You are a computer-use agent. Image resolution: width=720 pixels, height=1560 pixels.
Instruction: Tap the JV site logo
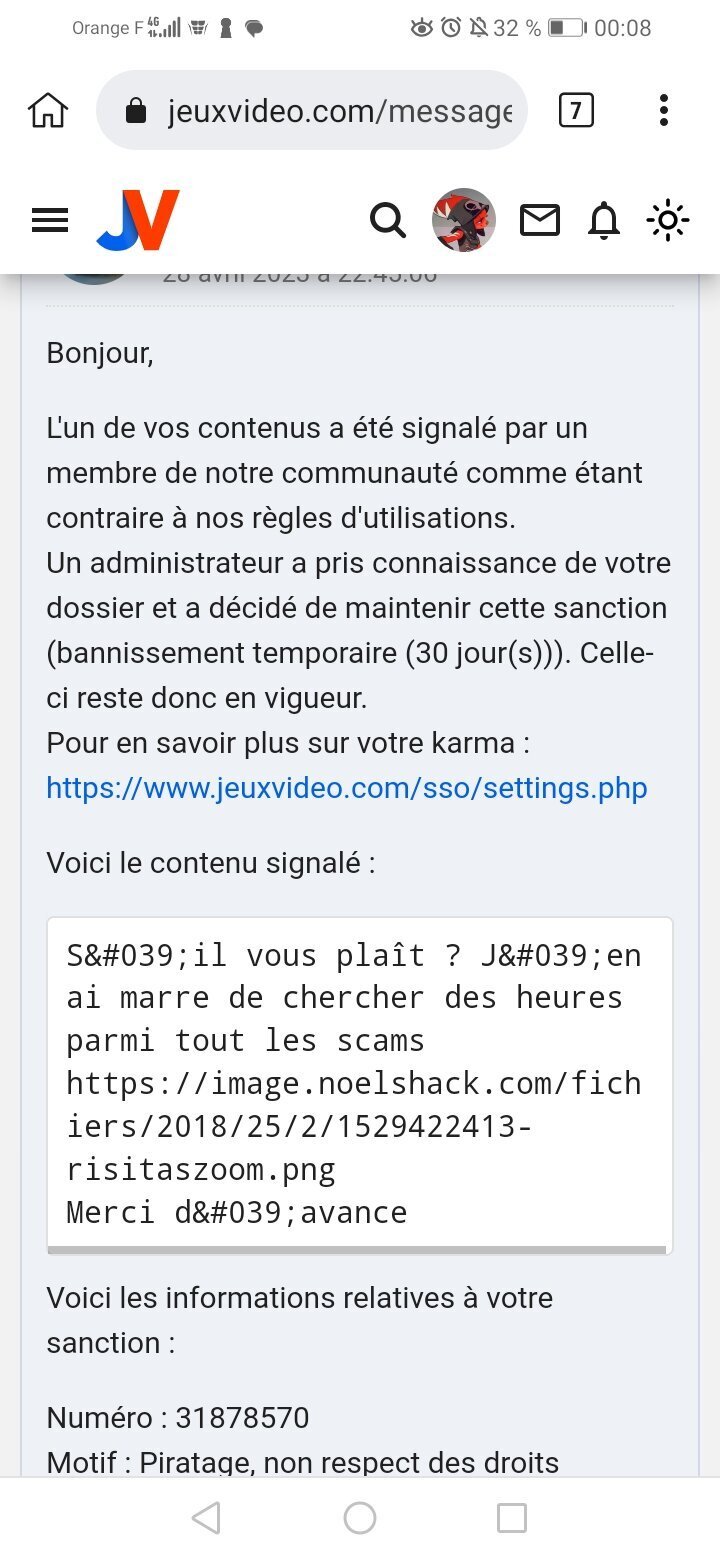[x=138, y=220]
